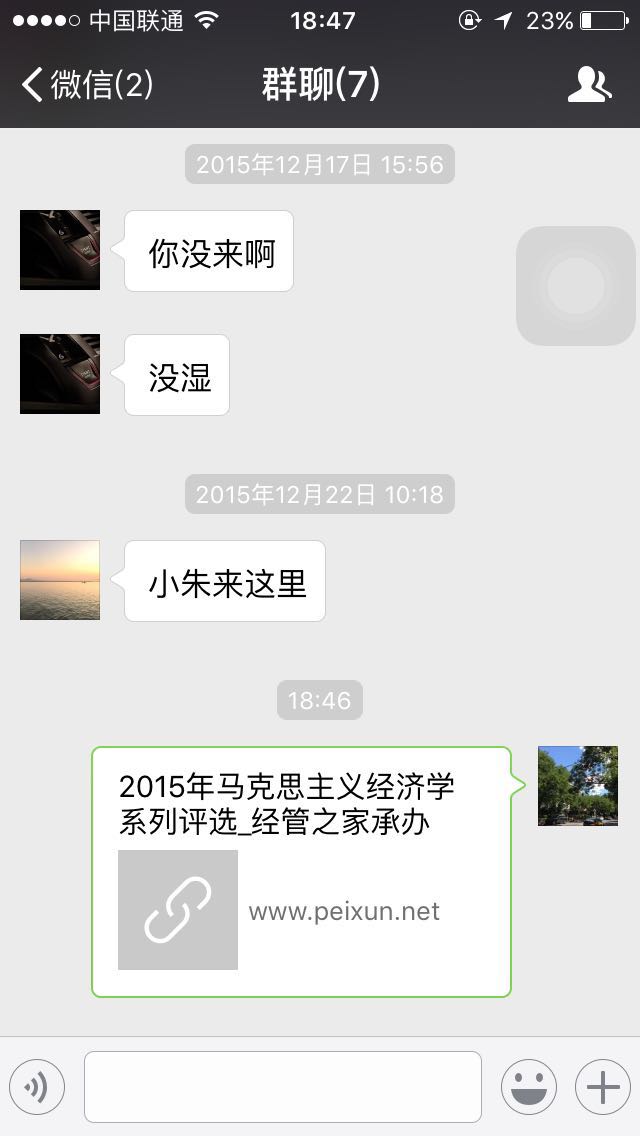The height and width of the screenshot is (1136, 640).
Task: View profile of sender of 你没来啊
Action: point(60,250)
